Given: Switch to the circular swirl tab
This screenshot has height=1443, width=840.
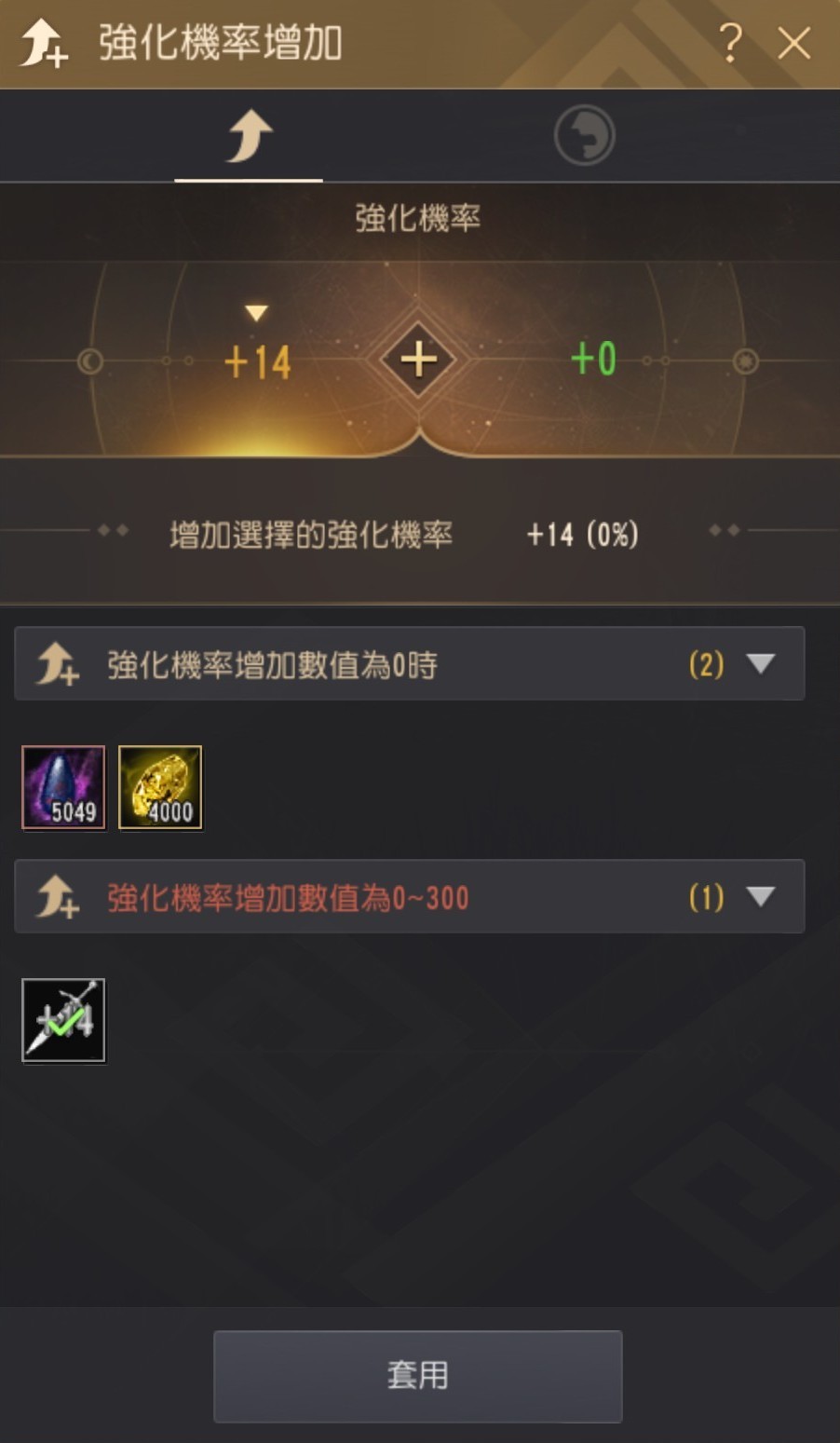Looking at the screenshot, I should coord(584,136).
